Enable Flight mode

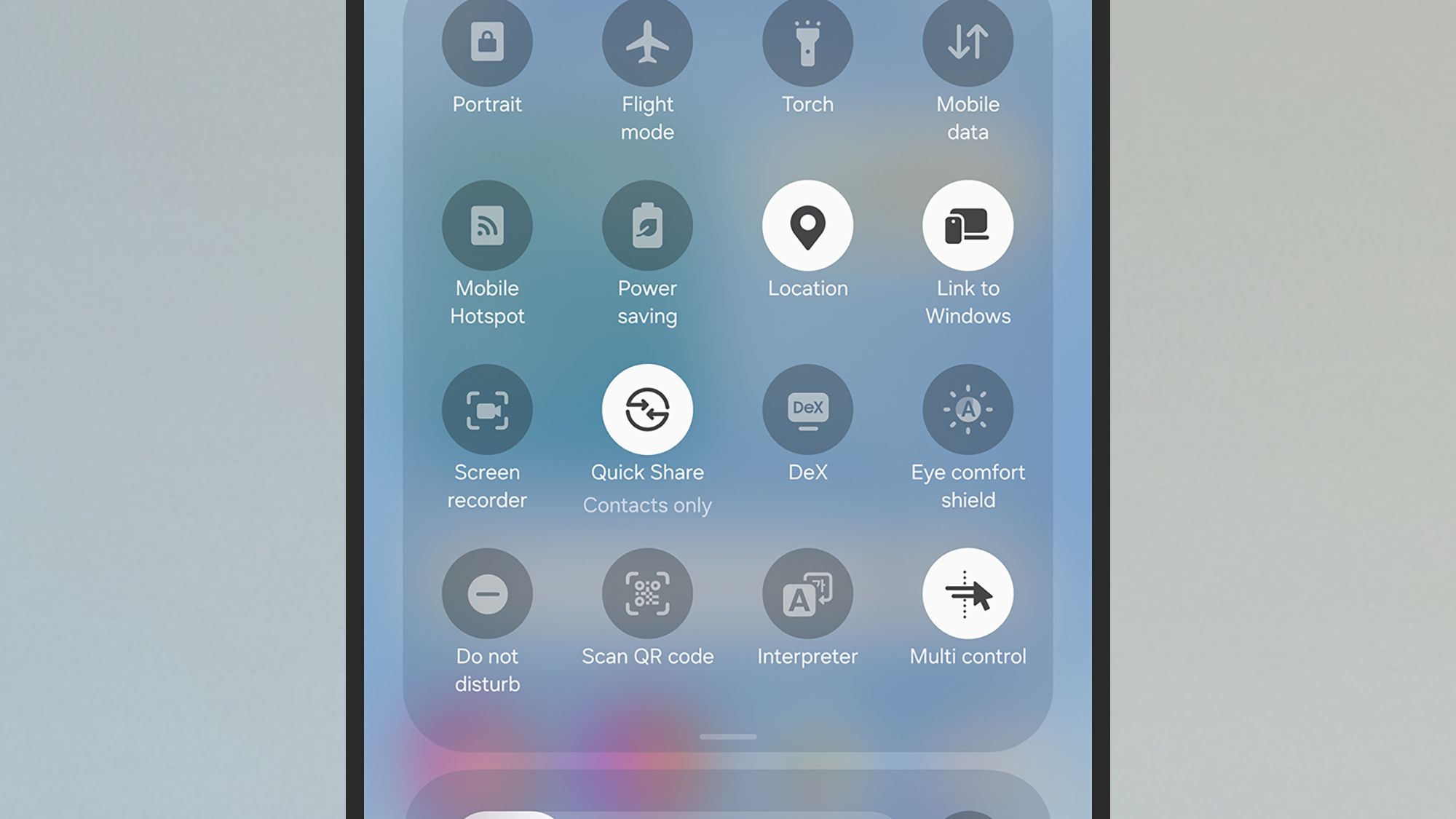tap(647, 41)
